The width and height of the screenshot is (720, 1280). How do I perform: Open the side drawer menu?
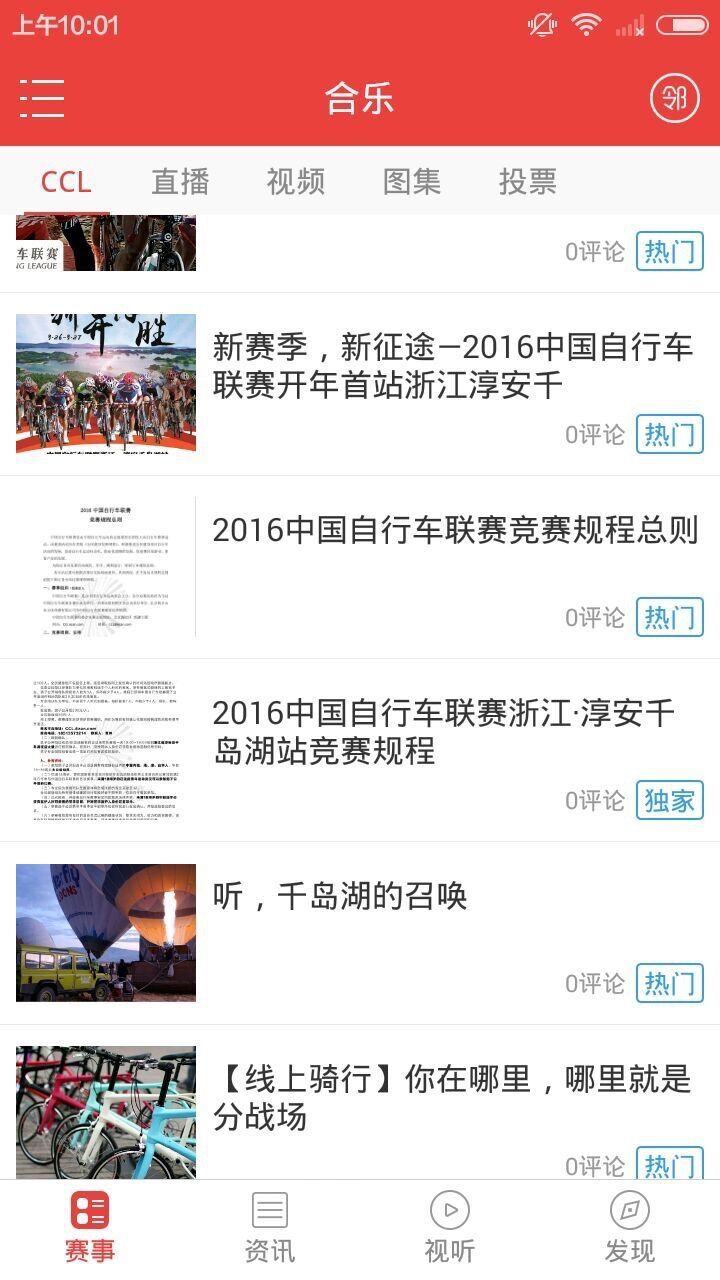tap(42, 98)
